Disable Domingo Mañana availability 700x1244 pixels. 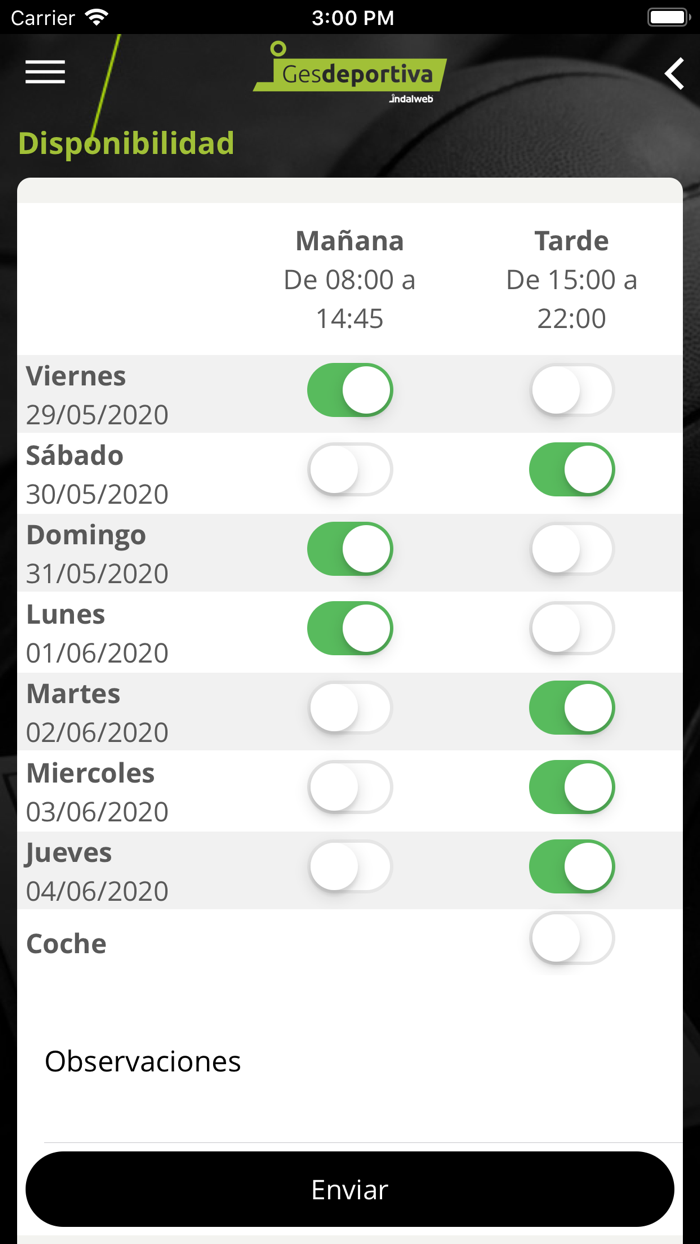point(350,549)
